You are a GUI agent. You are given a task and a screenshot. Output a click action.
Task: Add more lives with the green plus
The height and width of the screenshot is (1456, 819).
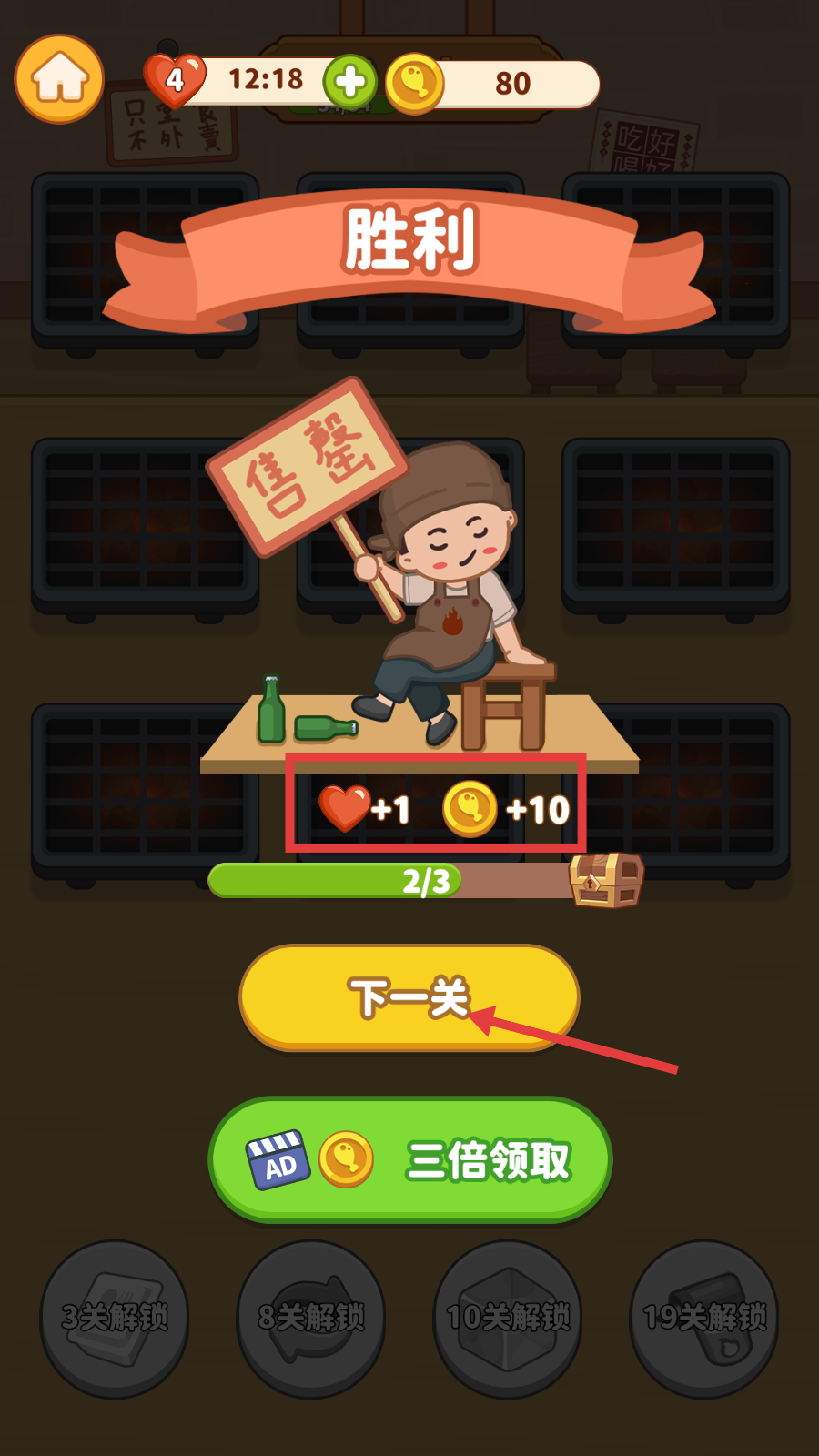pos(350,82)
